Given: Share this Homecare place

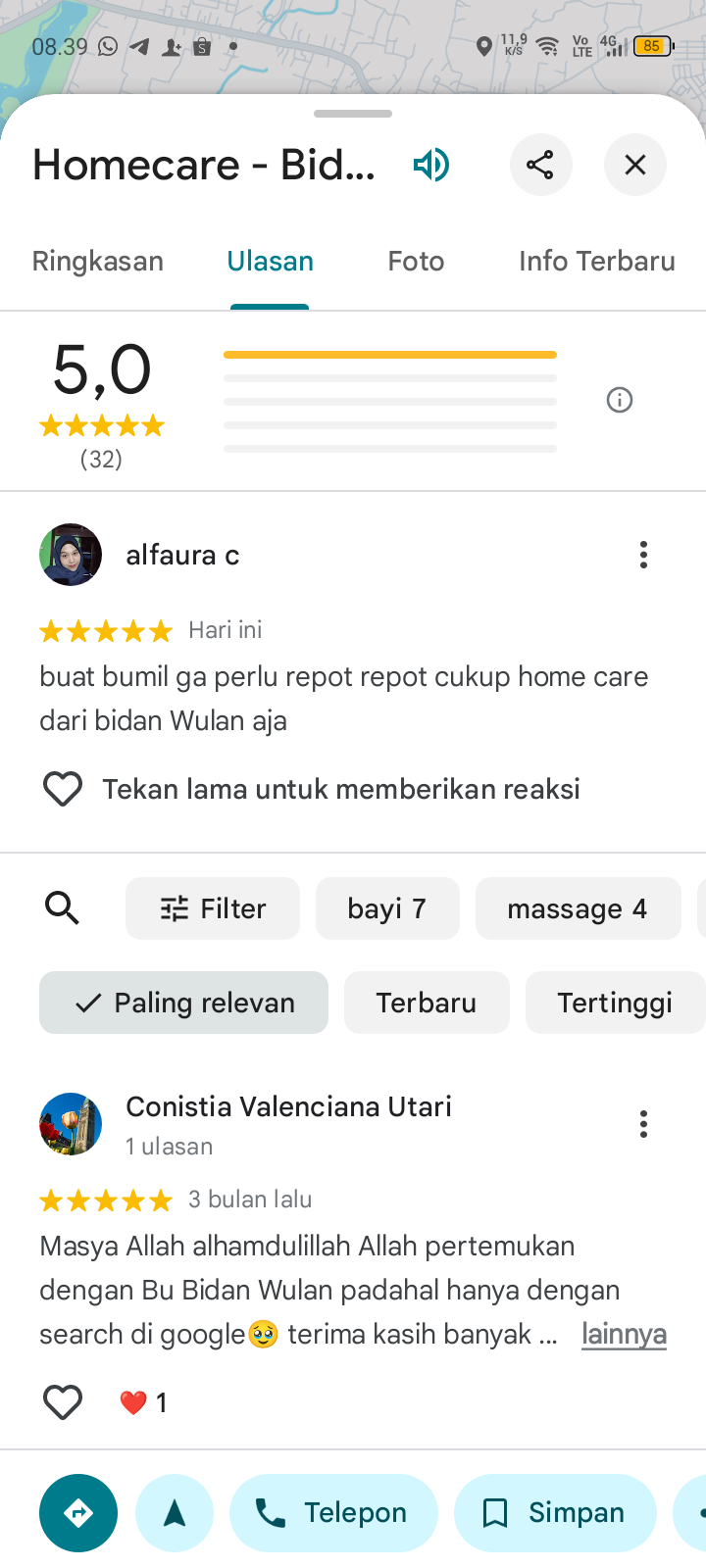Looking at the screenshot, I should click(540, 165).
